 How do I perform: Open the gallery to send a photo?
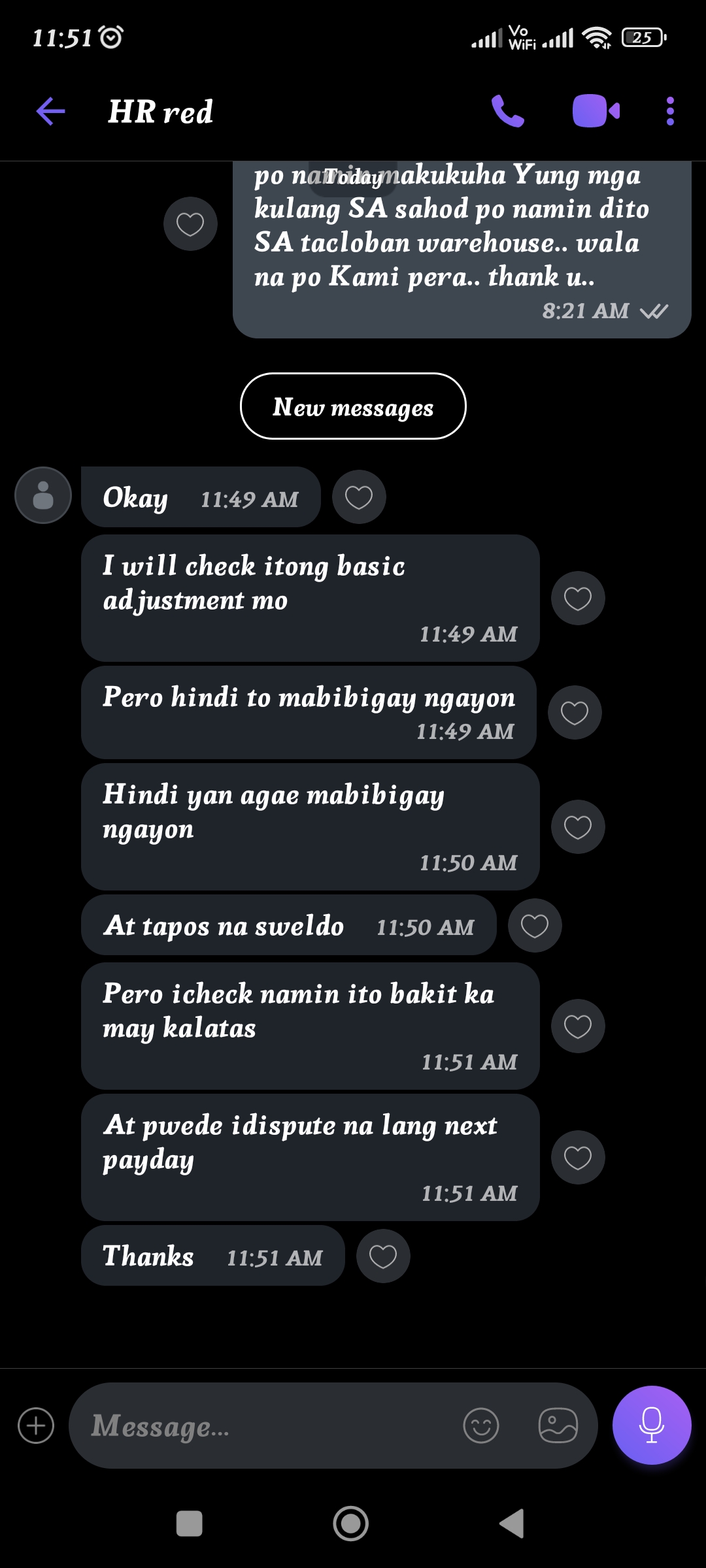558,1426
